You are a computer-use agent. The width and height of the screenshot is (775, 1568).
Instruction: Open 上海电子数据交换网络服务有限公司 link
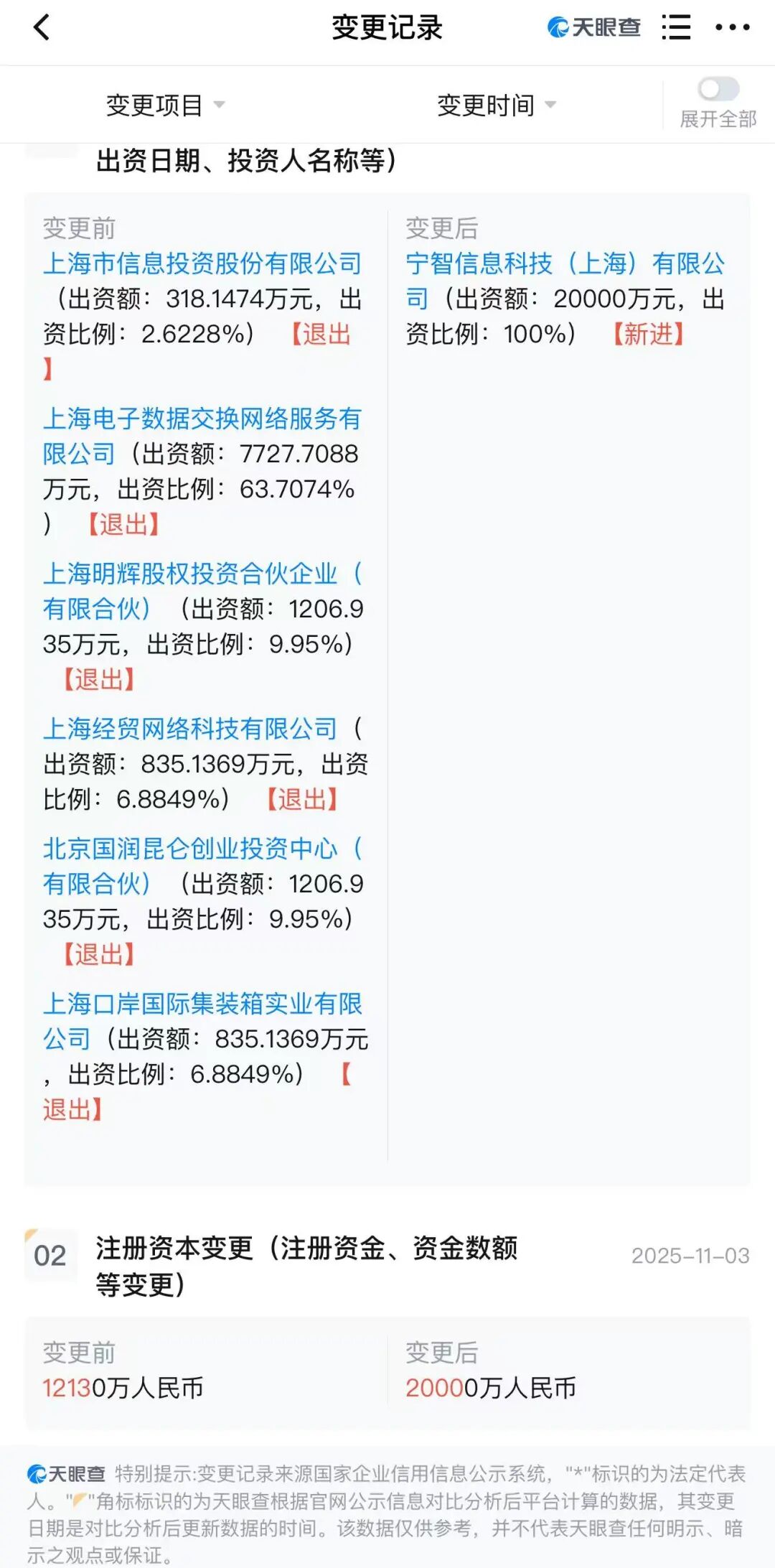[x=202, y=419]
